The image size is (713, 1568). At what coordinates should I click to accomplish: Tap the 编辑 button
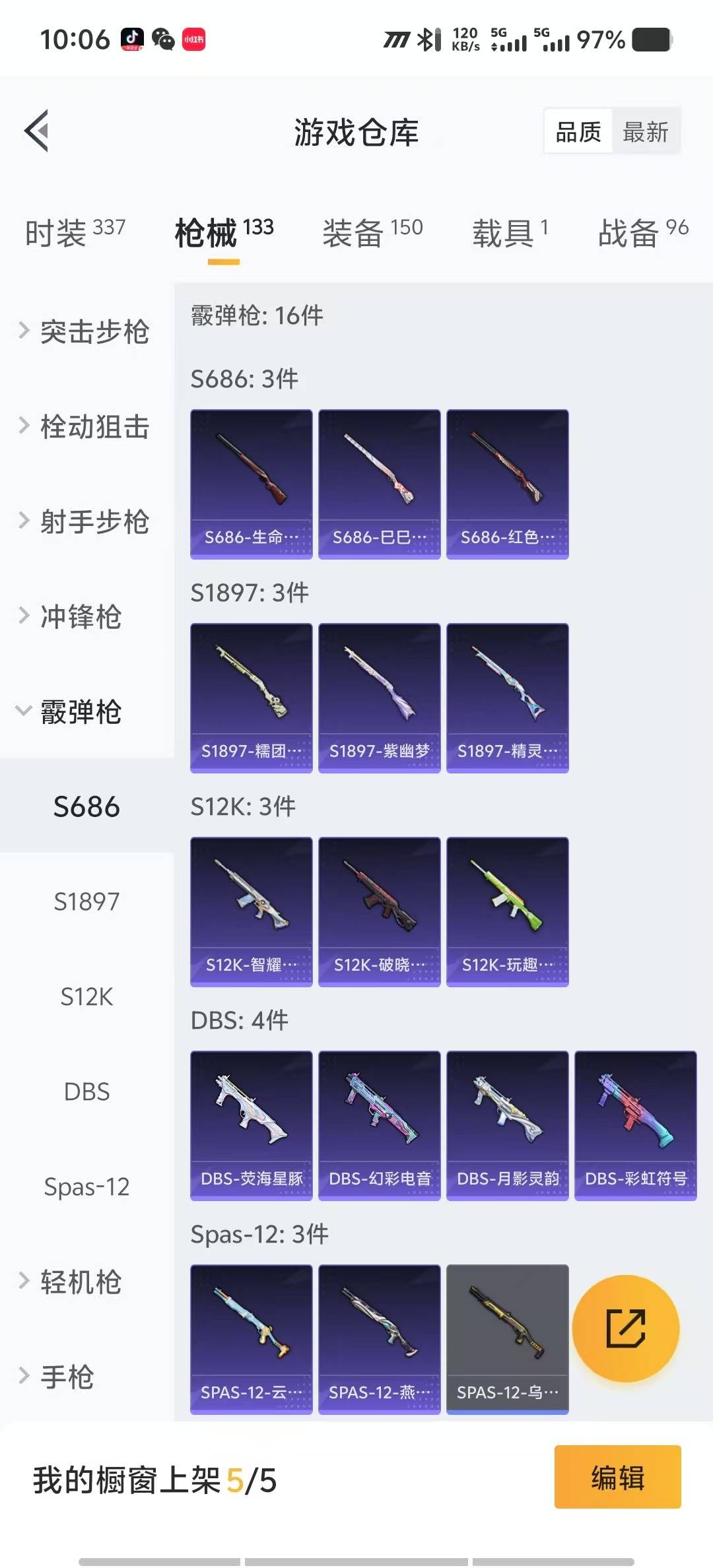pyautogui.click(x=617, y=1477)
